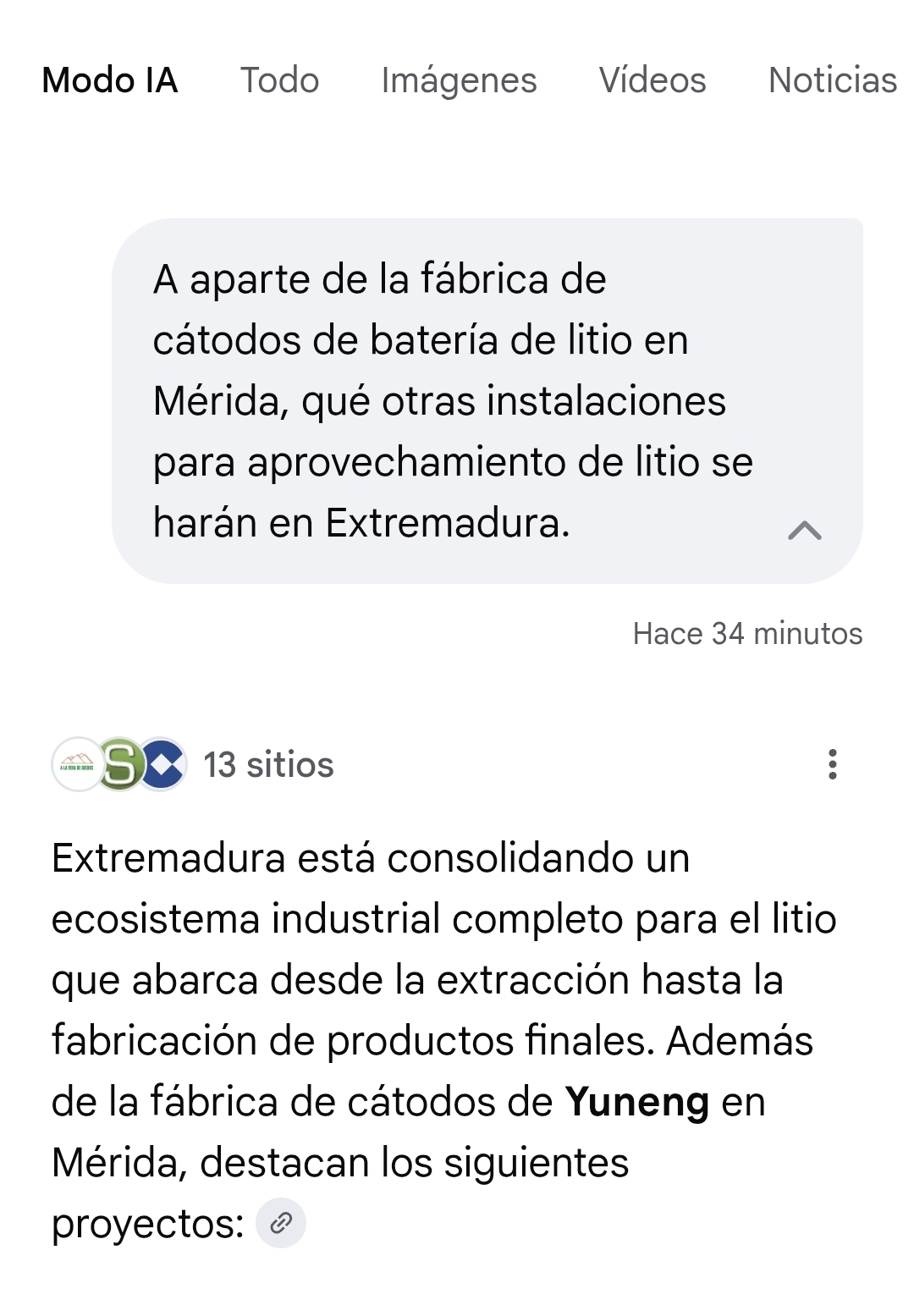
Task: Select the Vídeos tab
Action: [652, 81]
